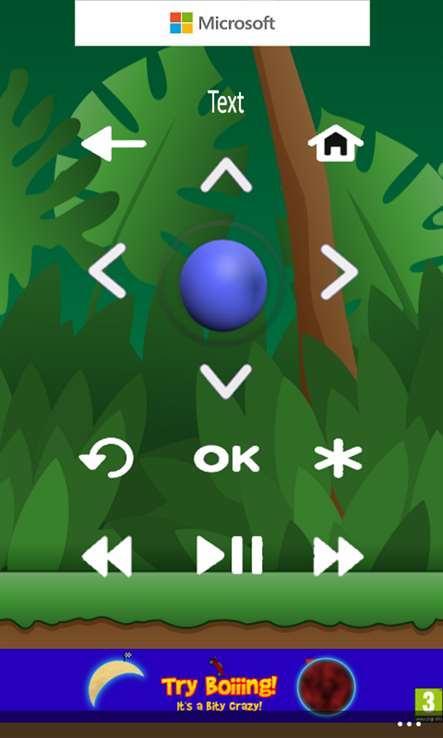Tap the back arrow button
Screen dimensions: 443x738
click(x=113, y=143)
